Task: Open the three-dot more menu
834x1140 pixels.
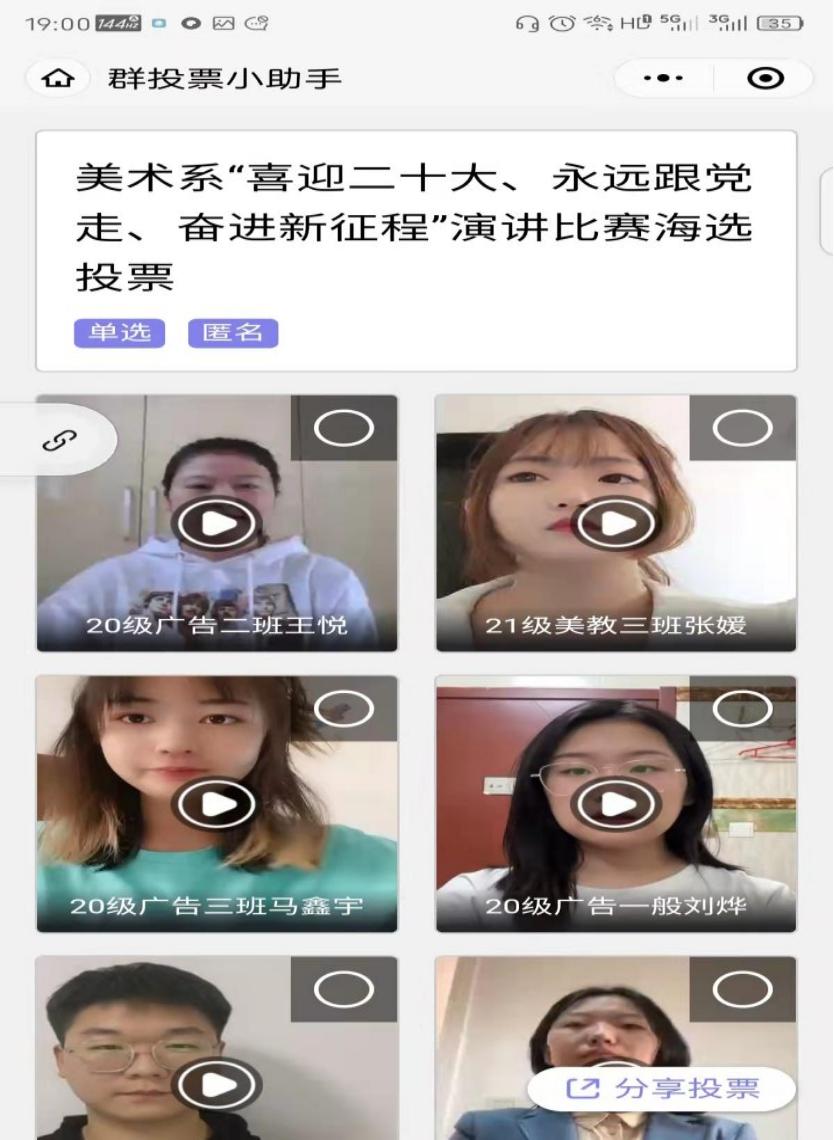Action: pos(663,79)
